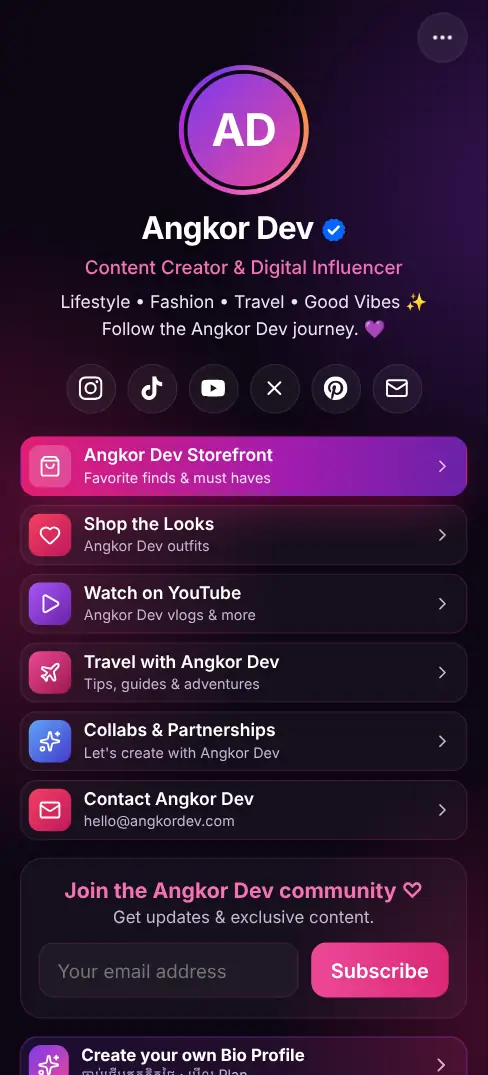Open Travel with Angkor Dev

click(243, 673)
